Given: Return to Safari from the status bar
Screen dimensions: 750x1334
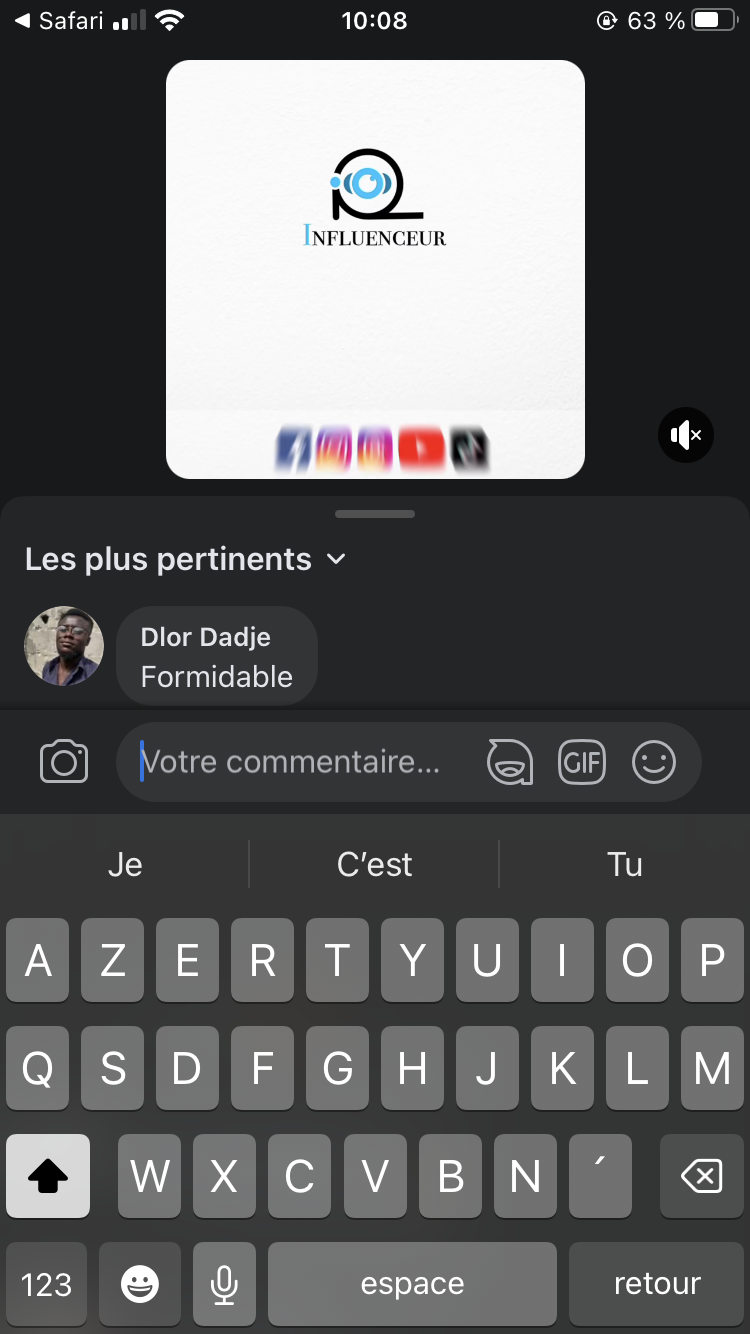Looking at the screenshot, I should [60, 20].
